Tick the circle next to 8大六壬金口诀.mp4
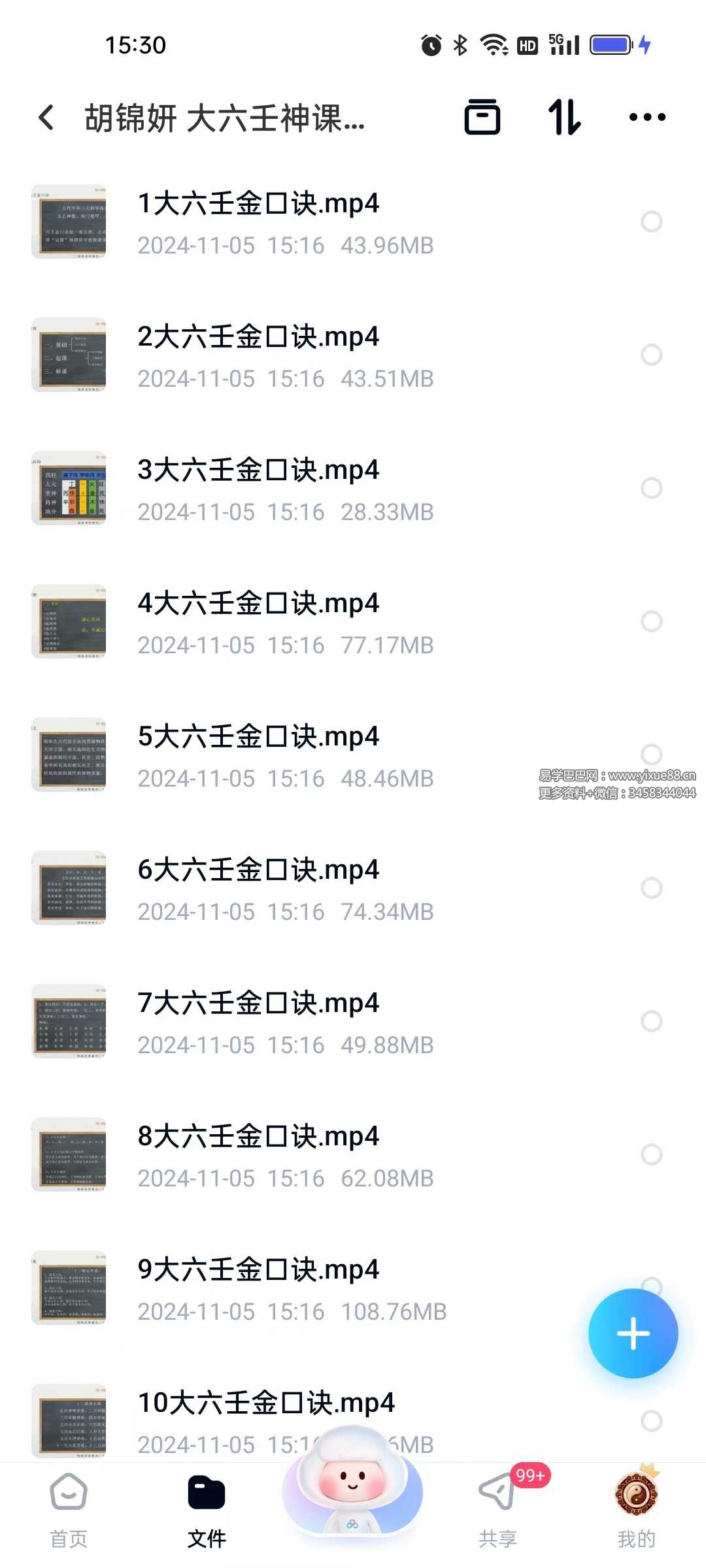 click(651, 1154)
